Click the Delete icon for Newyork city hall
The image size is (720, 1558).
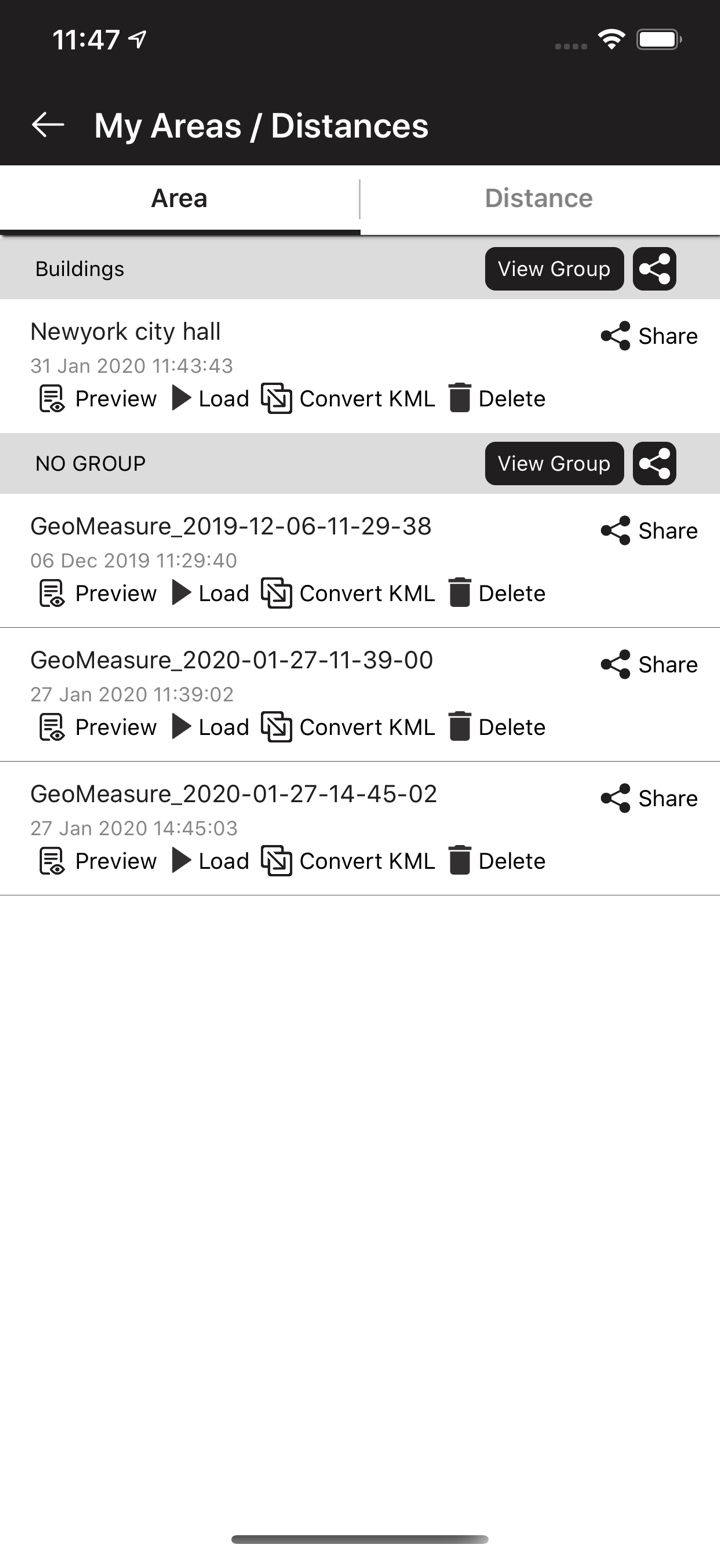(x=459, y=398)
